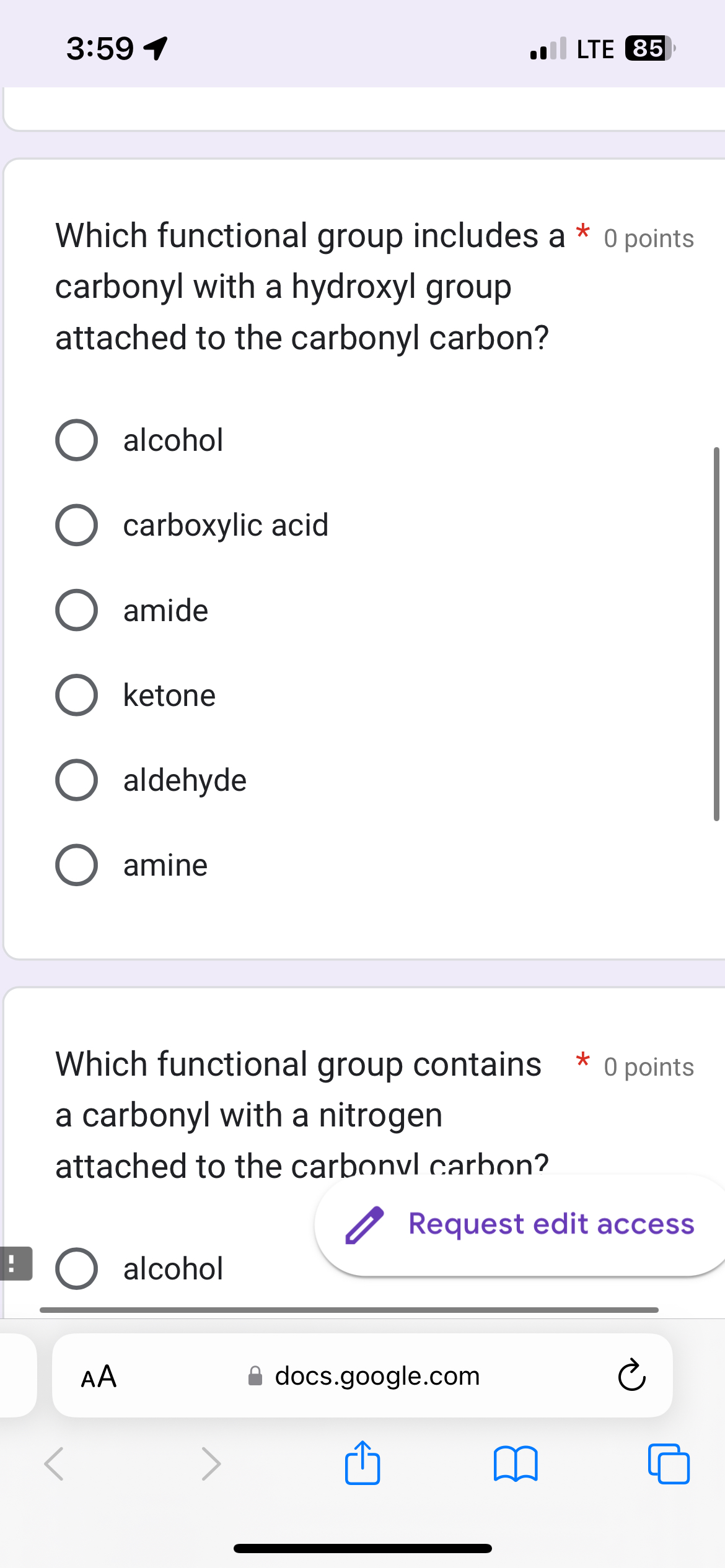Image resolution: width=725 pixels, height=1568 pixels.
Task: Select the amine answer option
Action: coord(76,865)
